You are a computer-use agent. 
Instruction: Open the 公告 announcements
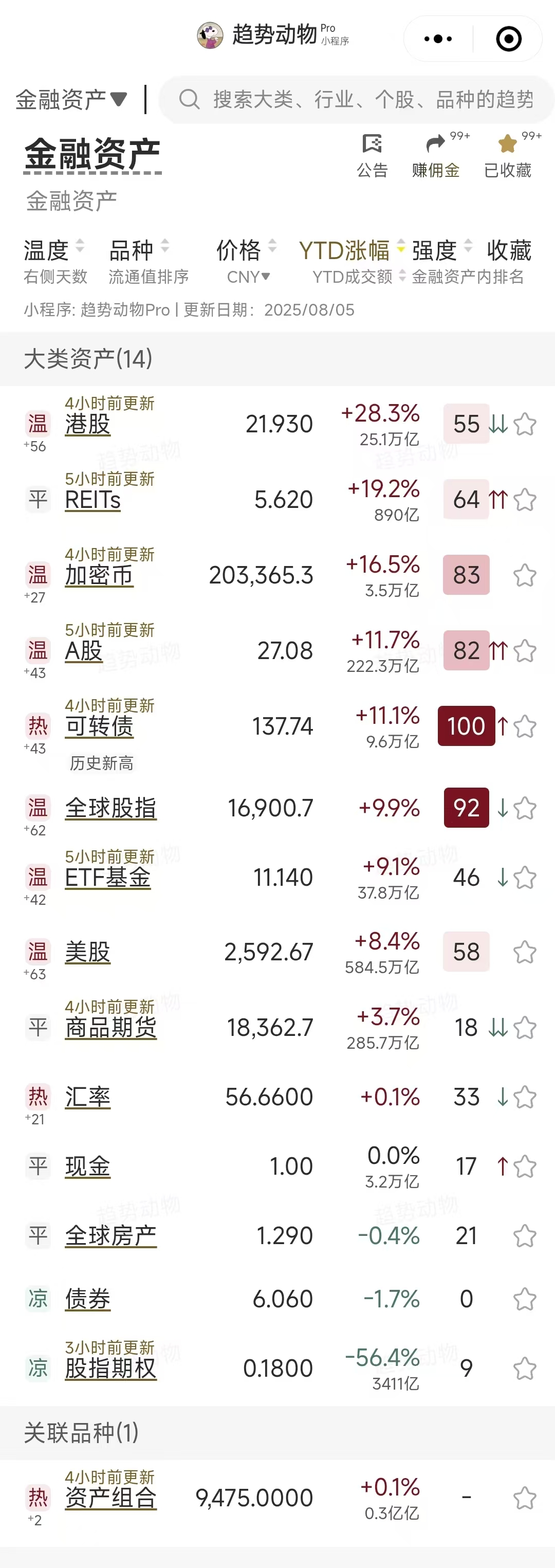pos(372,156)
